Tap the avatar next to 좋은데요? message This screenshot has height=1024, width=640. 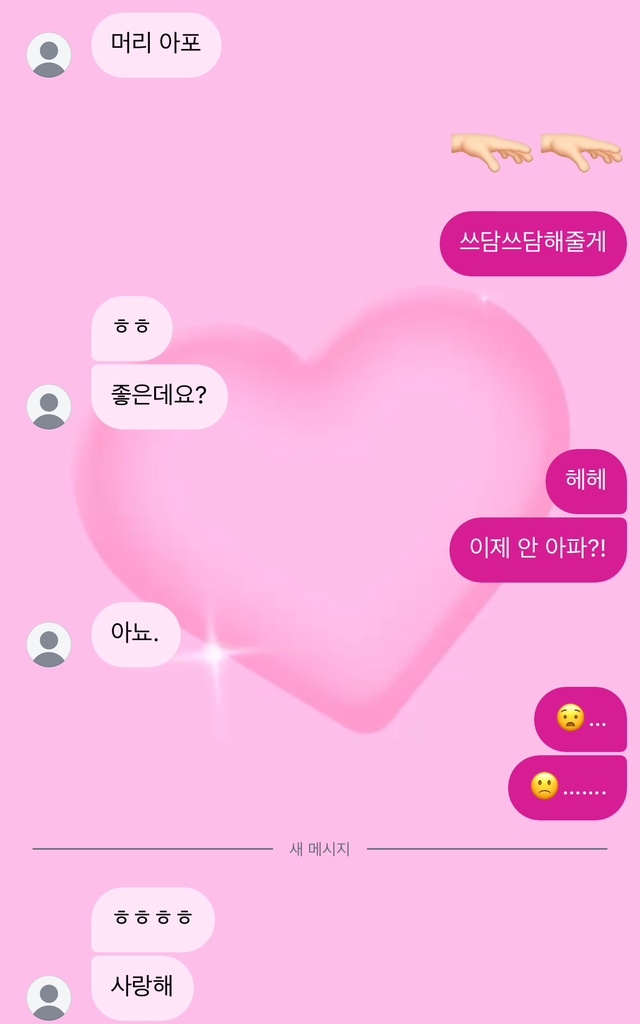point(49,407)
